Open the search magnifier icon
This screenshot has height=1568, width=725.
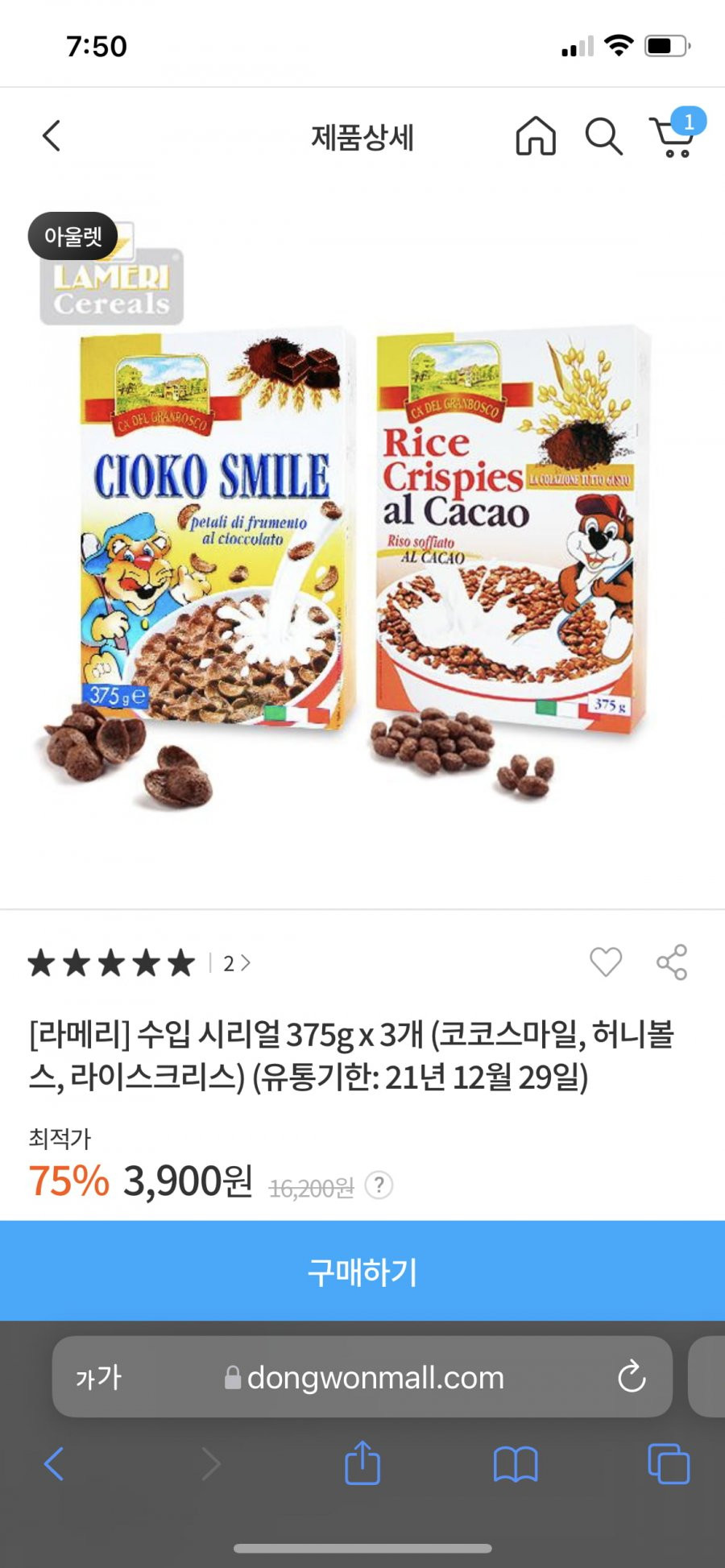tap(603, 136)
